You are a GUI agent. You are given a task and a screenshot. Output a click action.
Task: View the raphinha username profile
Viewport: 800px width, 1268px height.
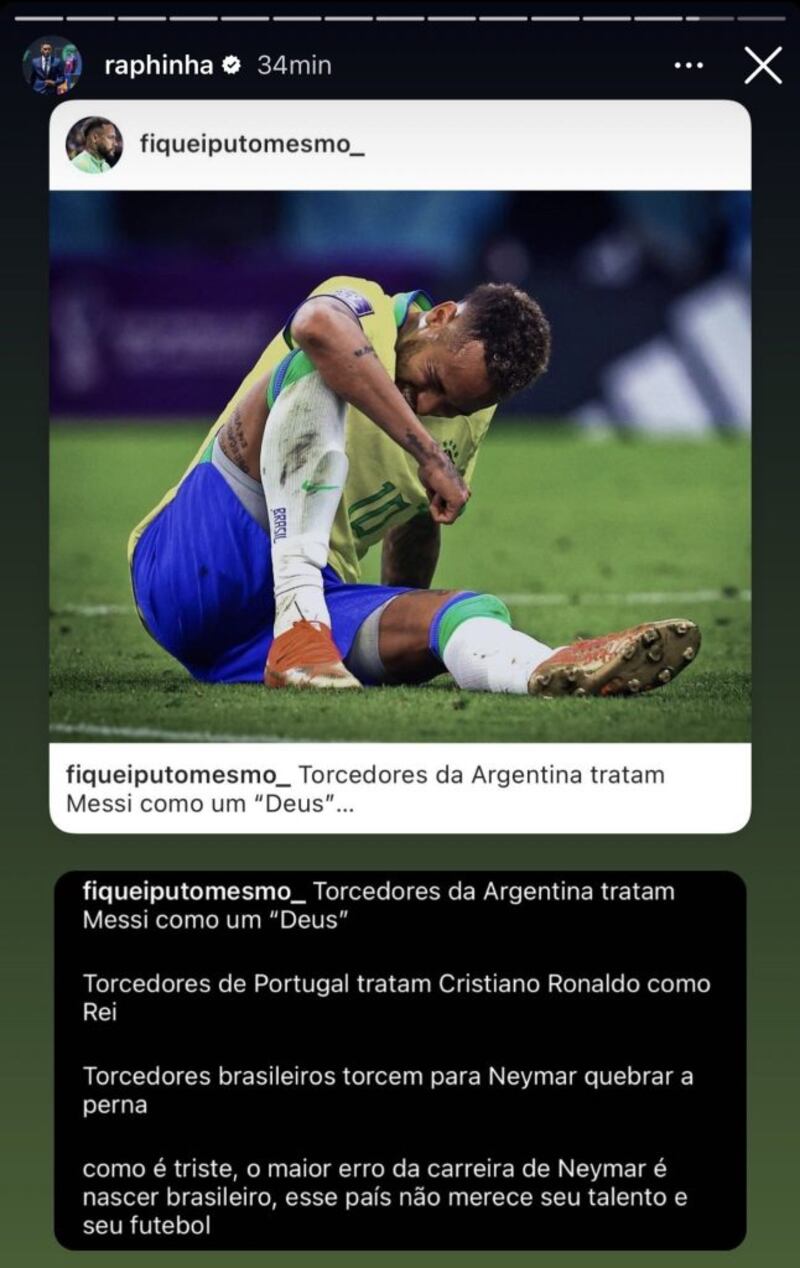point(159,66)
